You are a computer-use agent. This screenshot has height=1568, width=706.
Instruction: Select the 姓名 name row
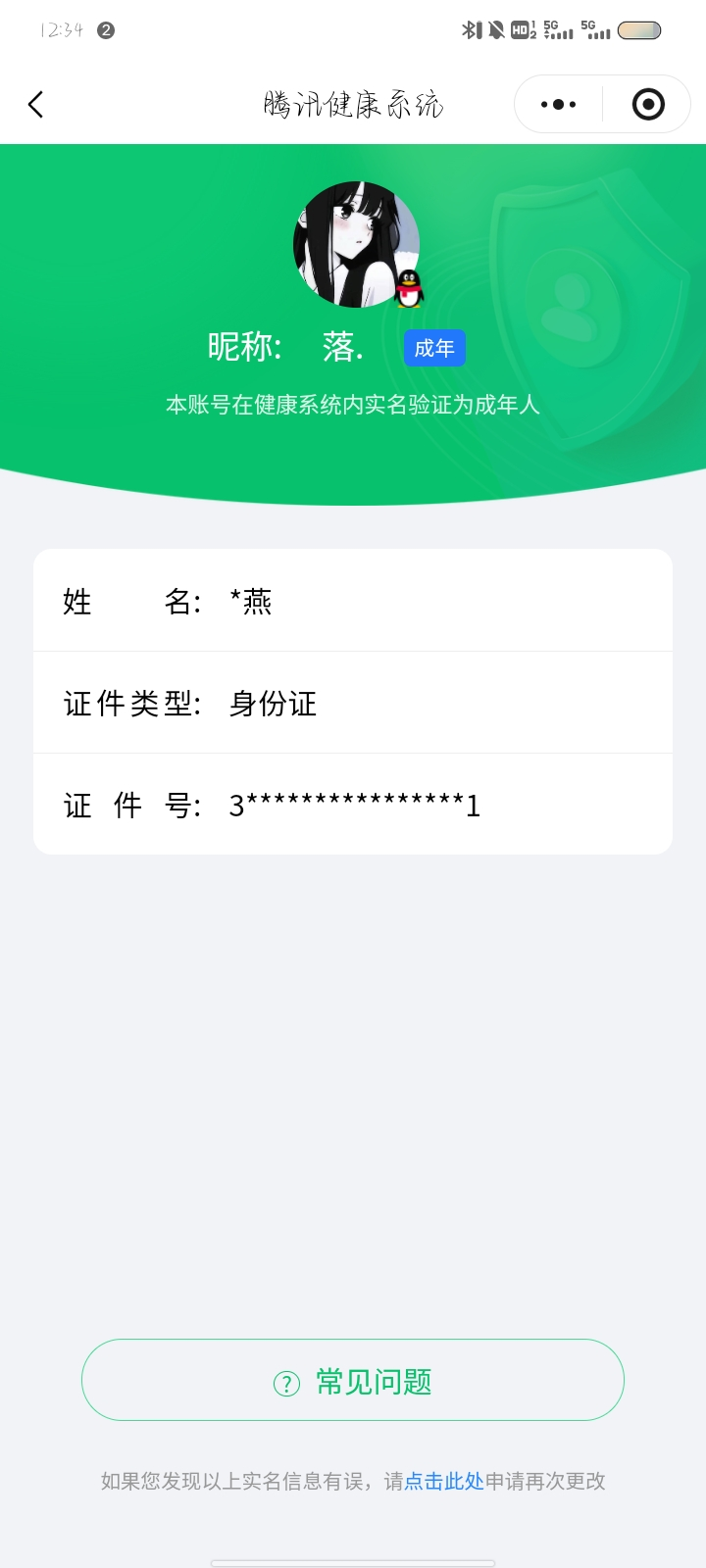353,600
